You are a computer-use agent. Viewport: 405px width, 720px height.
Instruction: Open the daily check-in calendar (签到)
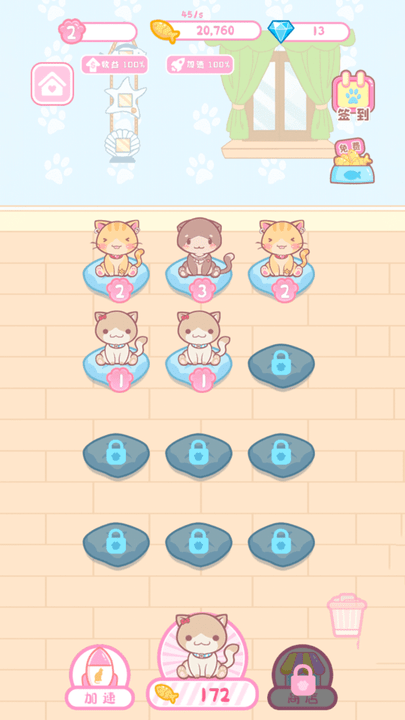point(353,96)
